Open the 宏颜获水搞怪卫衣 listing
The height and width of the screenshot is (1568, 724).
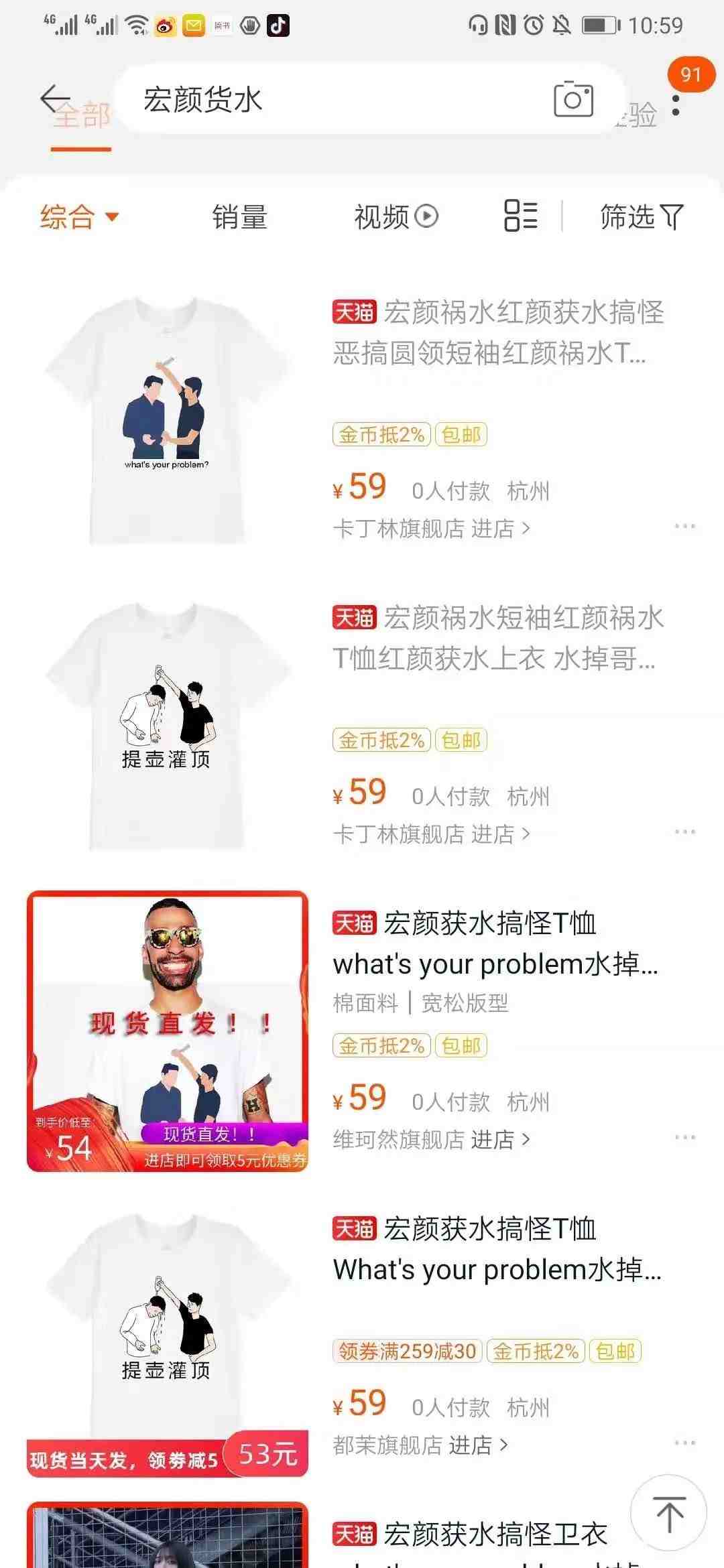click(x=495, y=1534)
